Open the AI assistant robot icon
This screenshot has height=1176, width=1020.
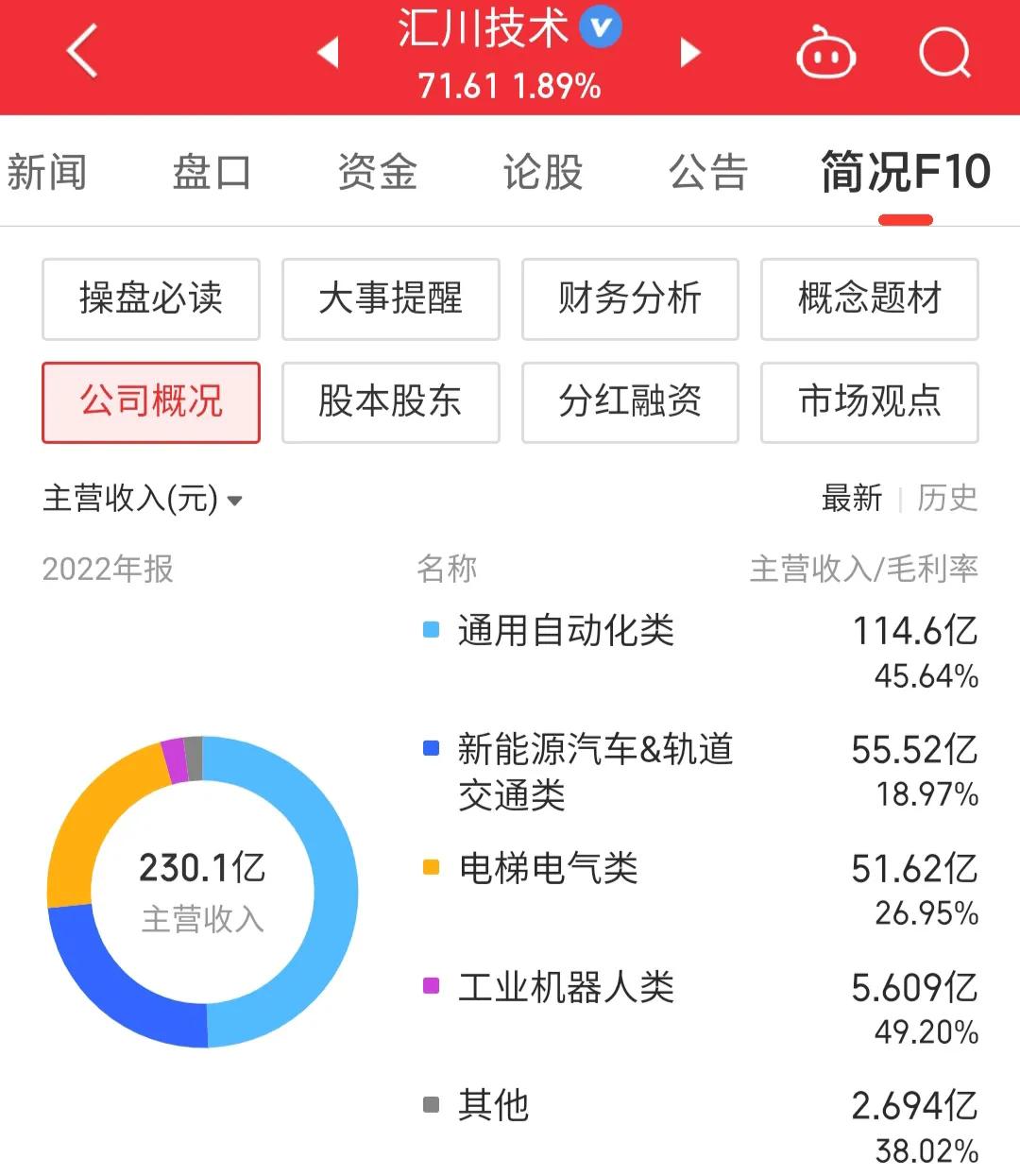(825, 54)
